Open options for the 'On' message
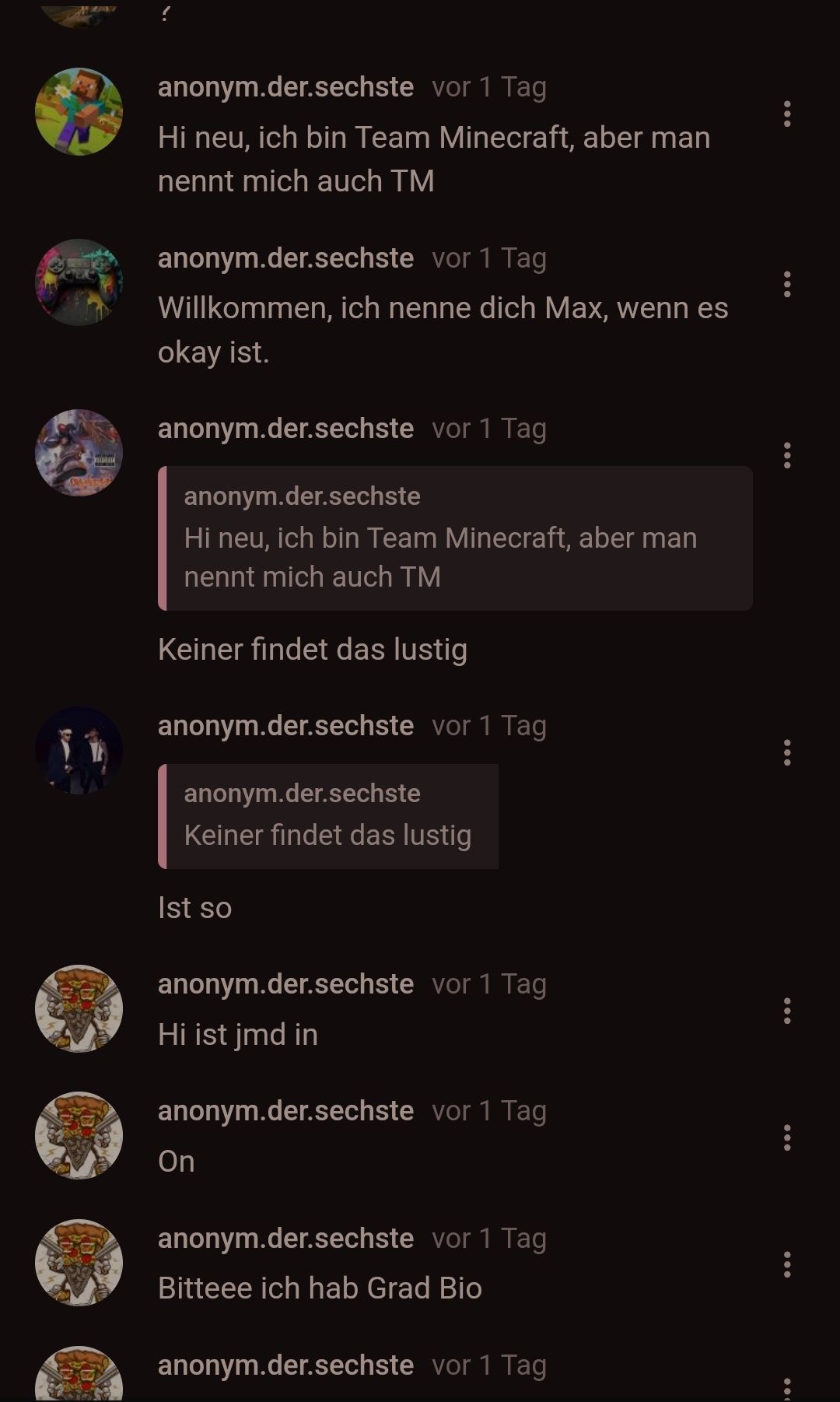This screenshot has width=840, height=1402. pos(787,1137)
